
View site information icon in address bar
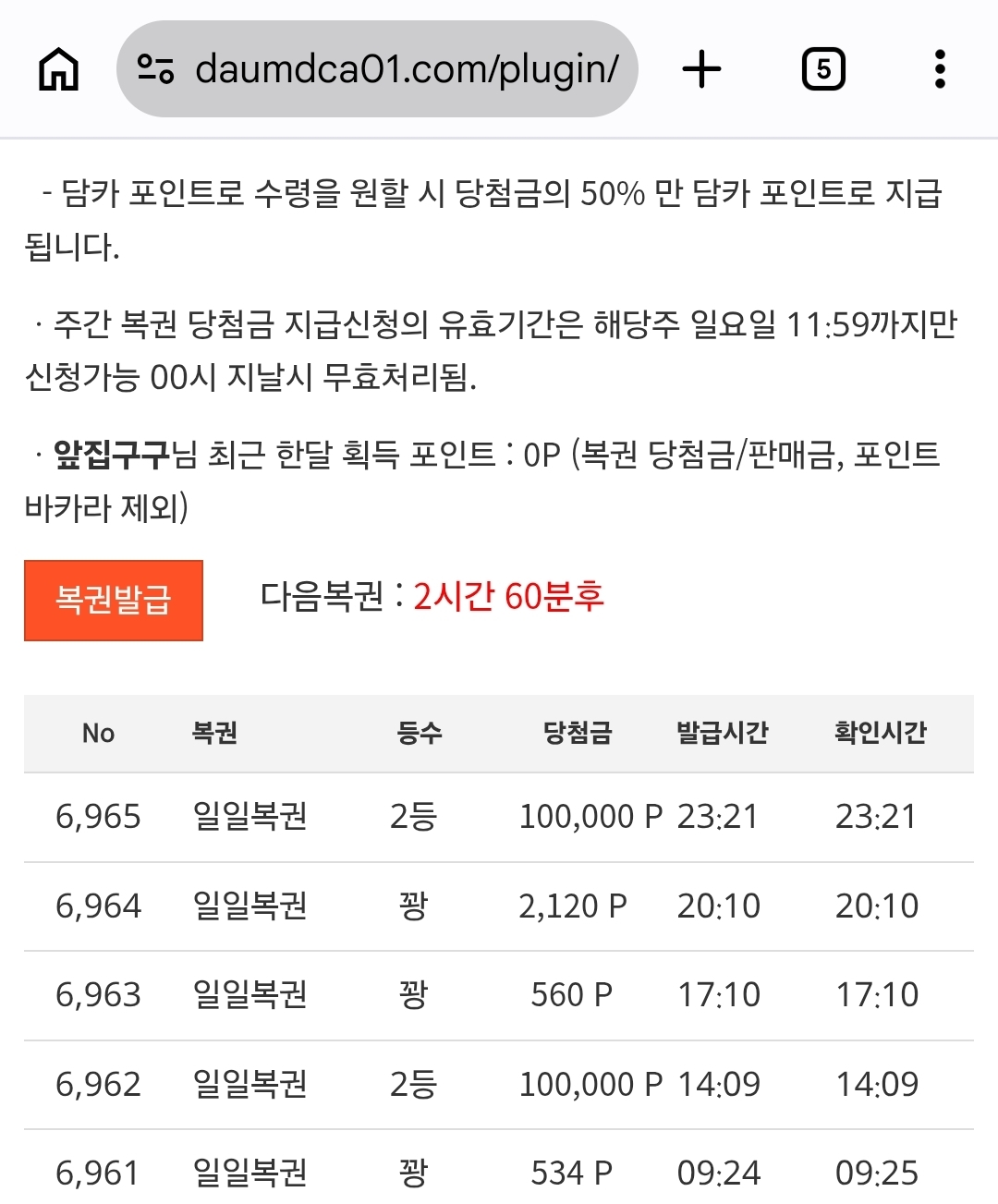(155, 69)
